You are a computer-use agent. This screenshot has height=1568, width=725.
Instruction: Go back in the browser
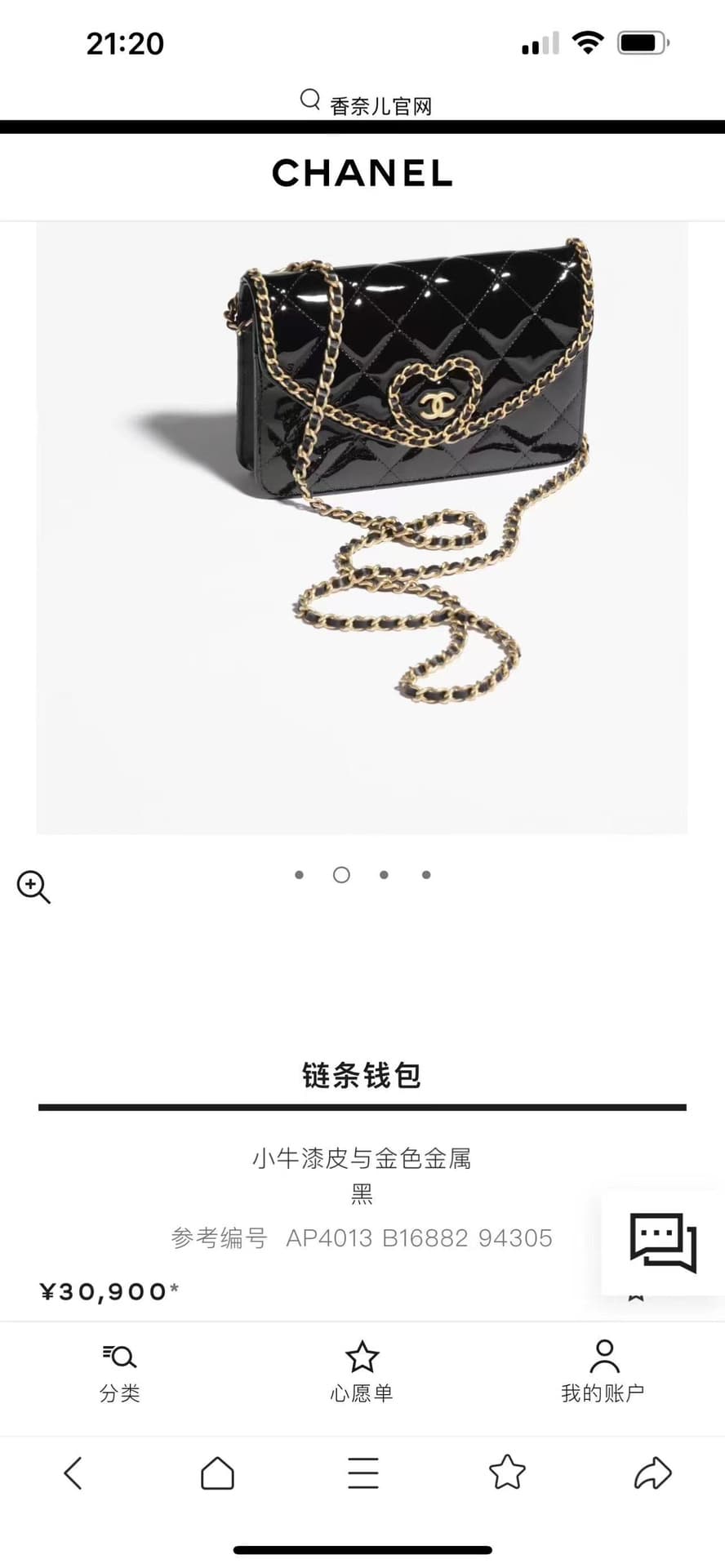(73, 1473)
